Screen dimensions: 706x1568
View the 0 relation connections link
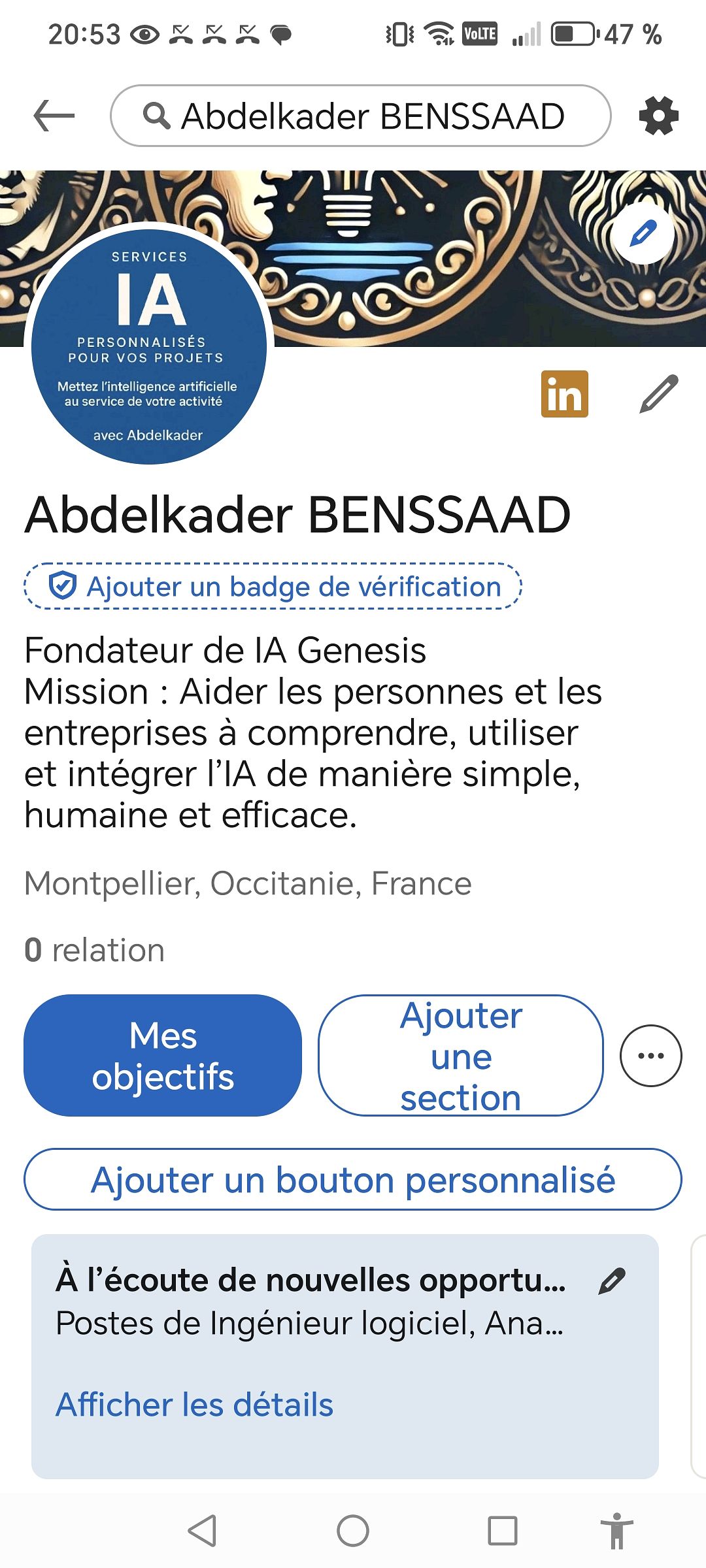(94, 950)
